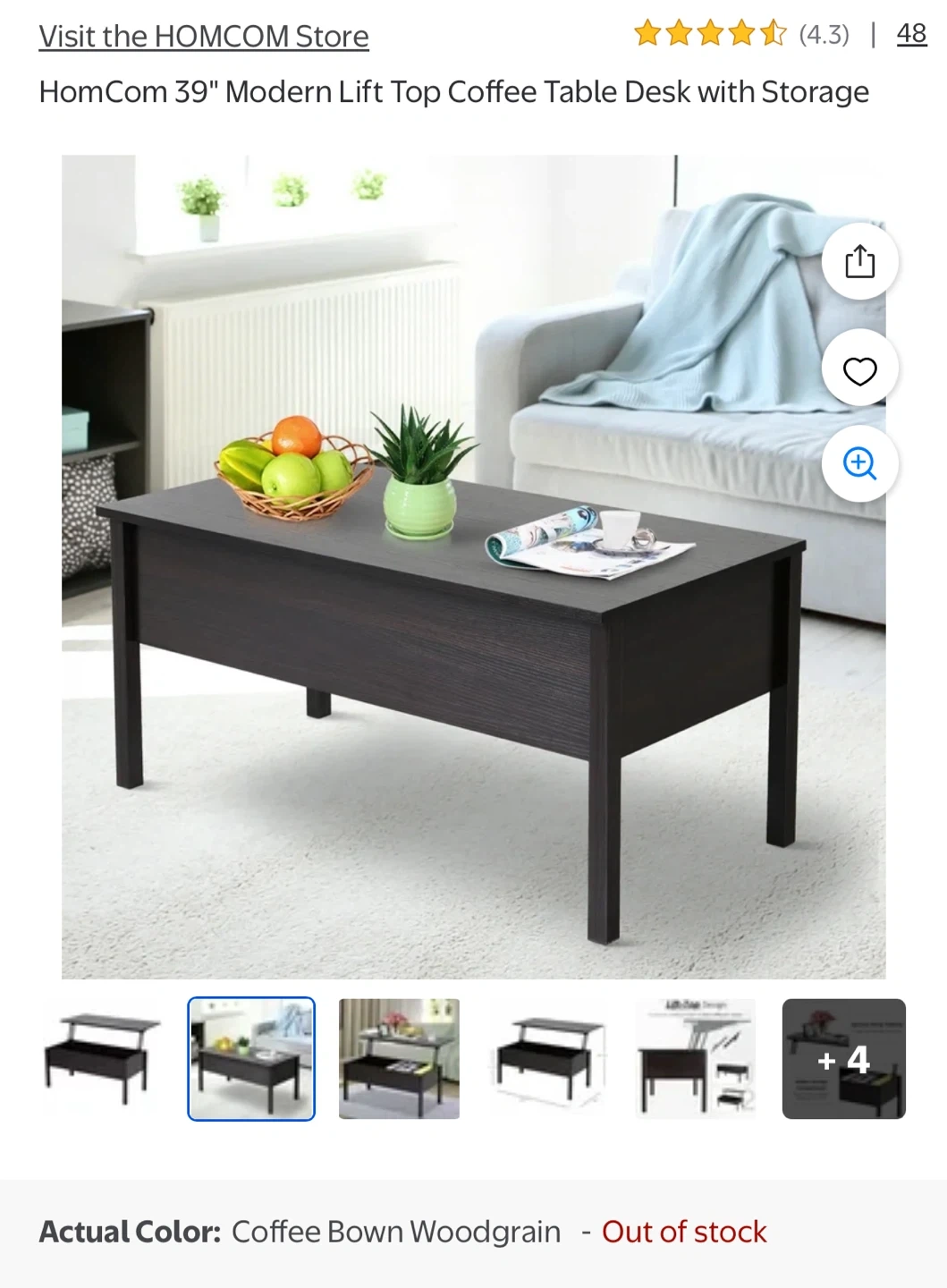This screenshot has width=947, height=1288.
Task: Select the fourth thumbnail showing dimensions
Action: tap(547, 1059)
